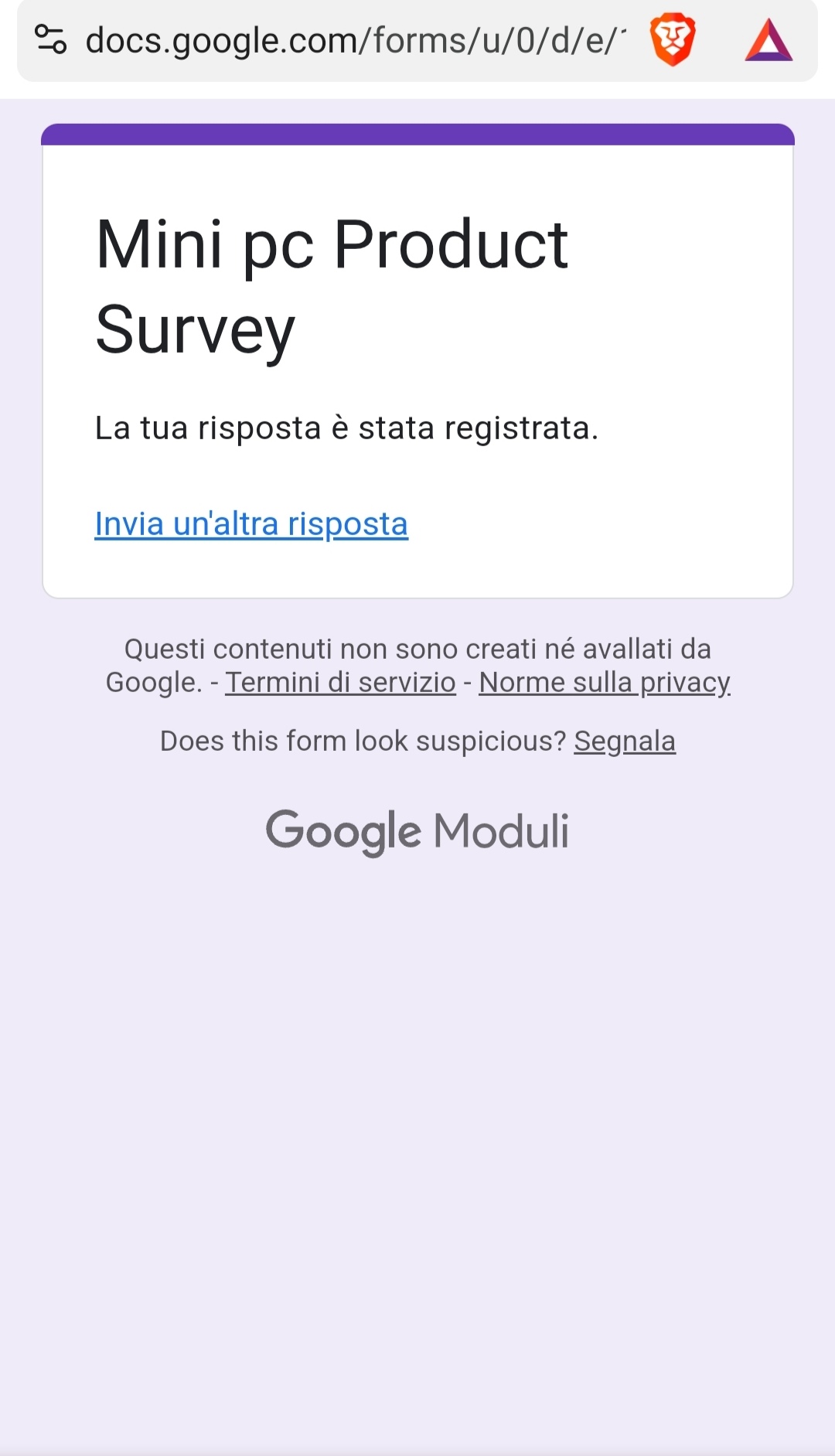Open the Brave Shields lion icon

click(x=673, y=40)
